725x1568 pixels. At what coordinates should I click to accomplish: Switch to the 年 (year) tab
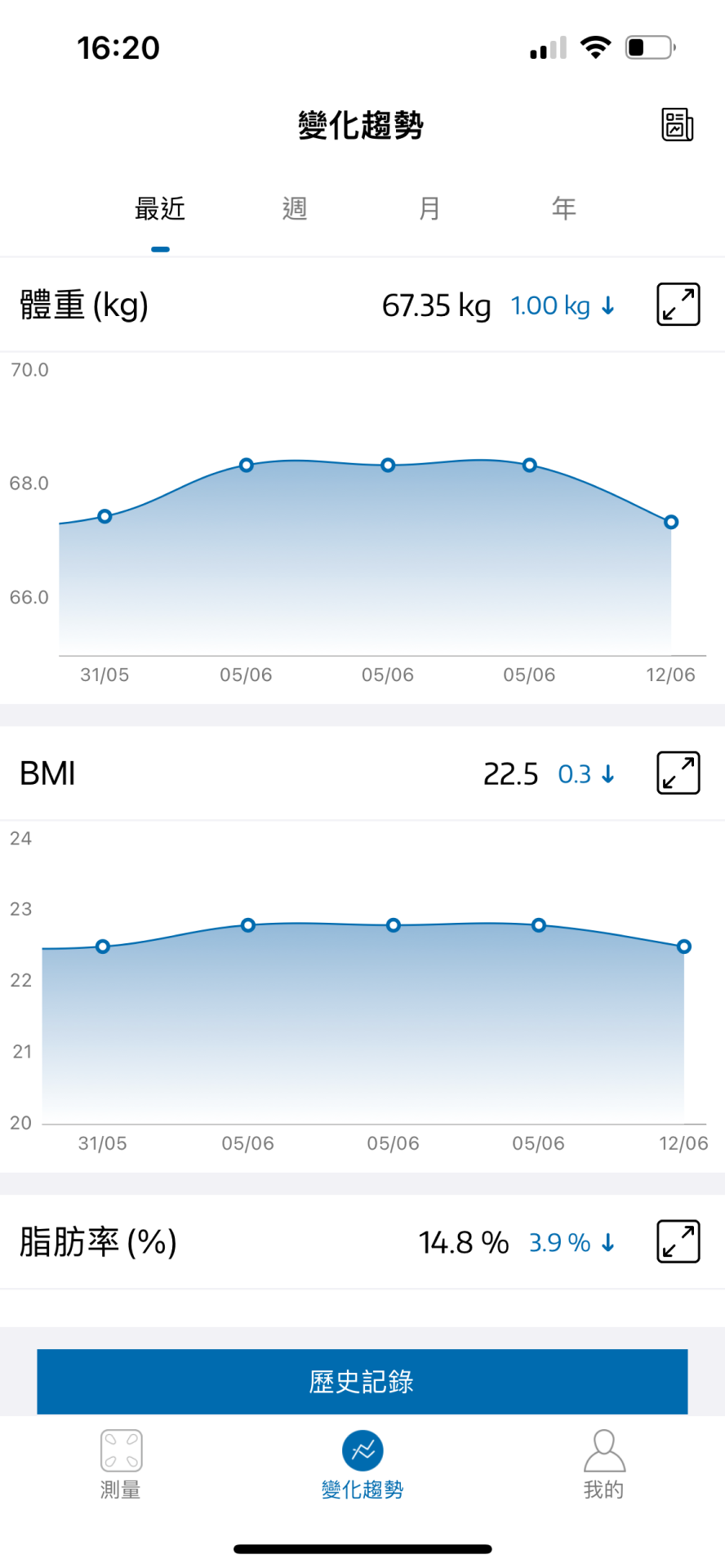coord(563,209)
